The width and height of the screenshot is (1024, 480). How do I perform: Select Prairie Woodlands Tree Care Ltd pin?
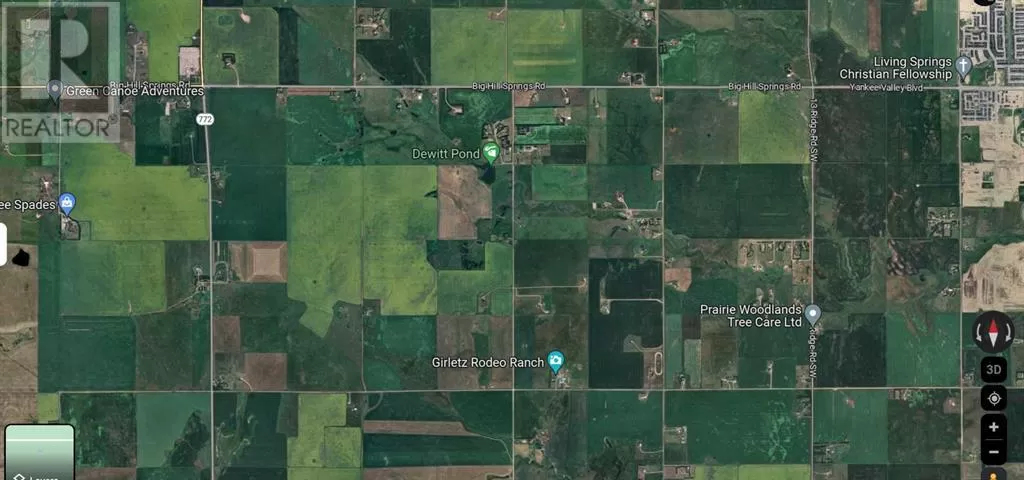pyautogui.click(x=813, y=314)
